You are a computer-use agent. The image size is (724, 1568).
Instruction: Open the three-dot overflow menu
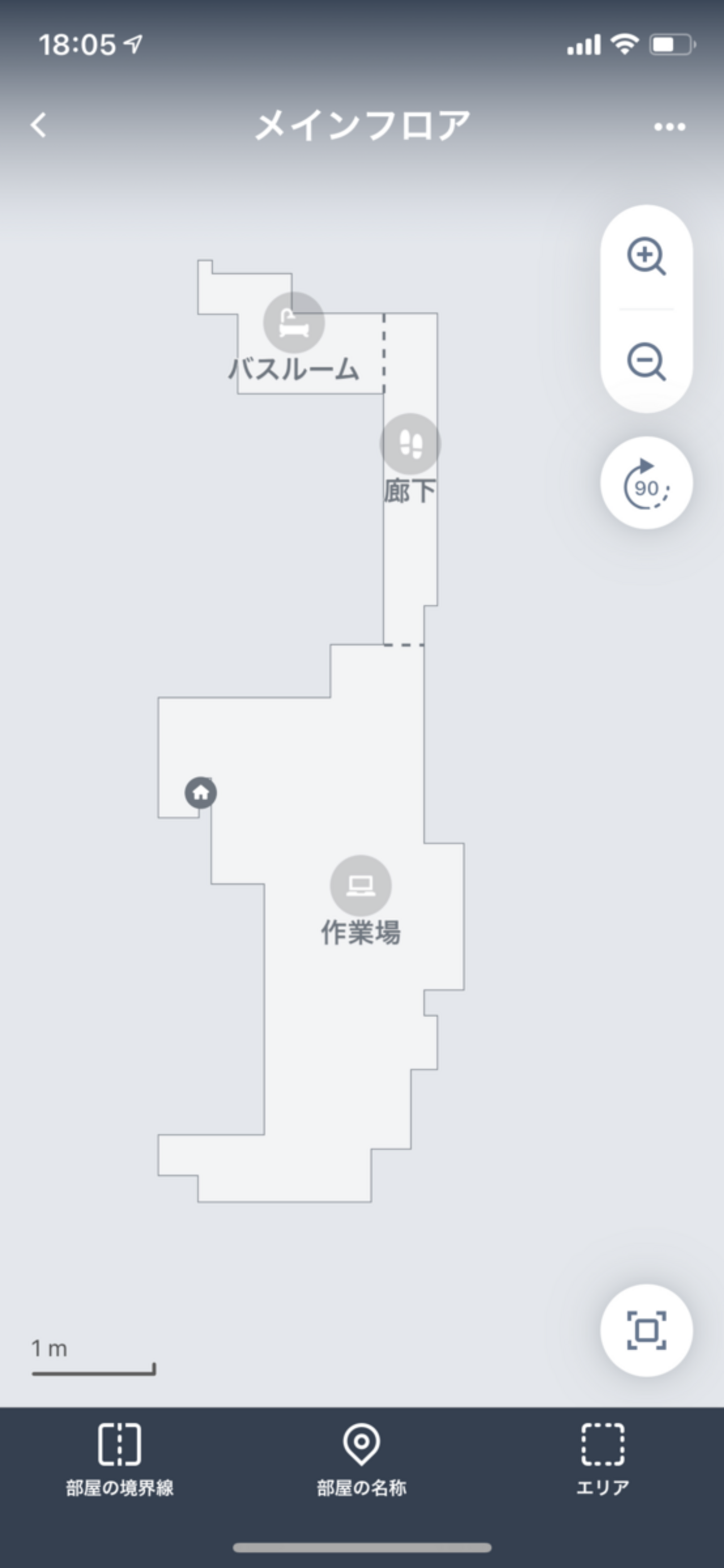point(669,126)
